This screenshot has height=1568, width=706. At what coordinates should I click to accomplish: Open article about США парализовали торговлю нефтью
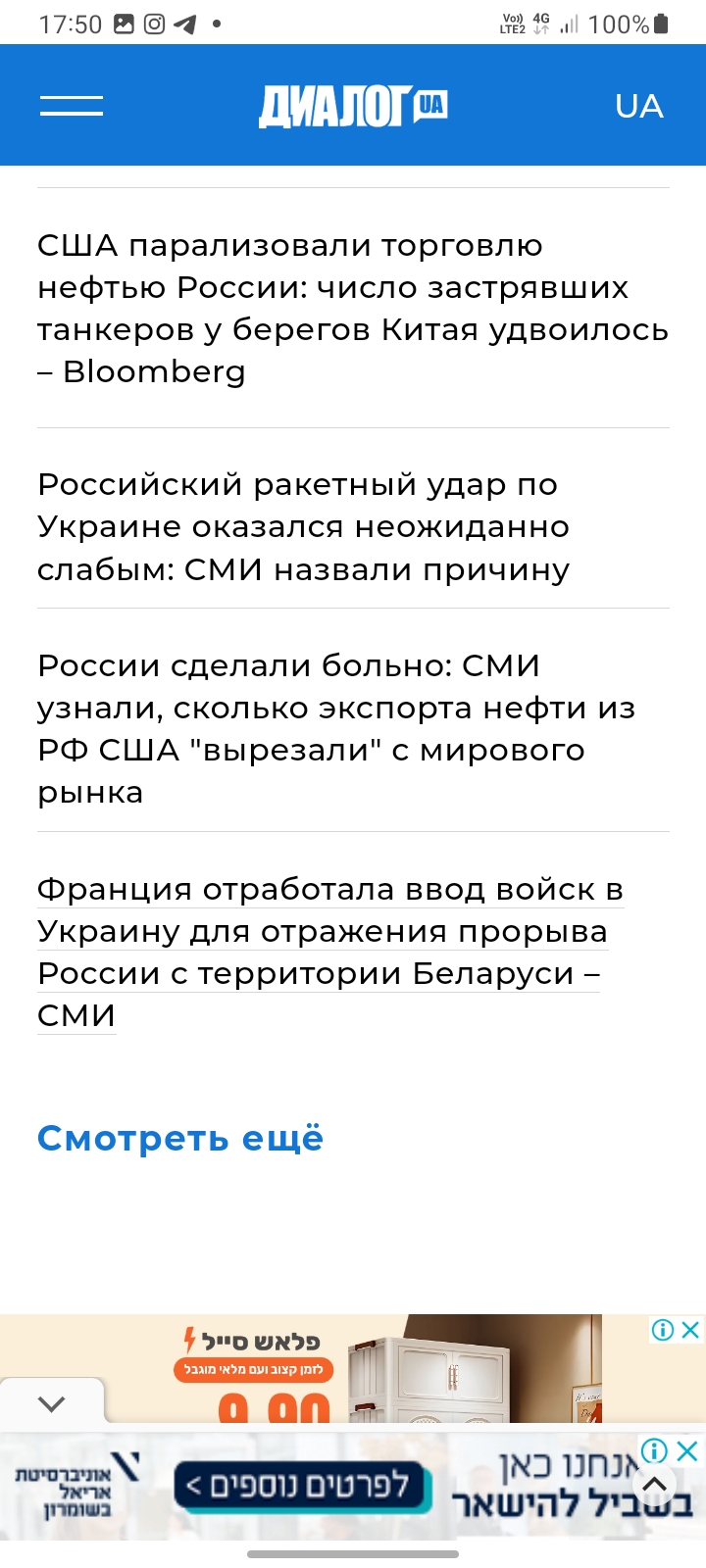(353, 308)
